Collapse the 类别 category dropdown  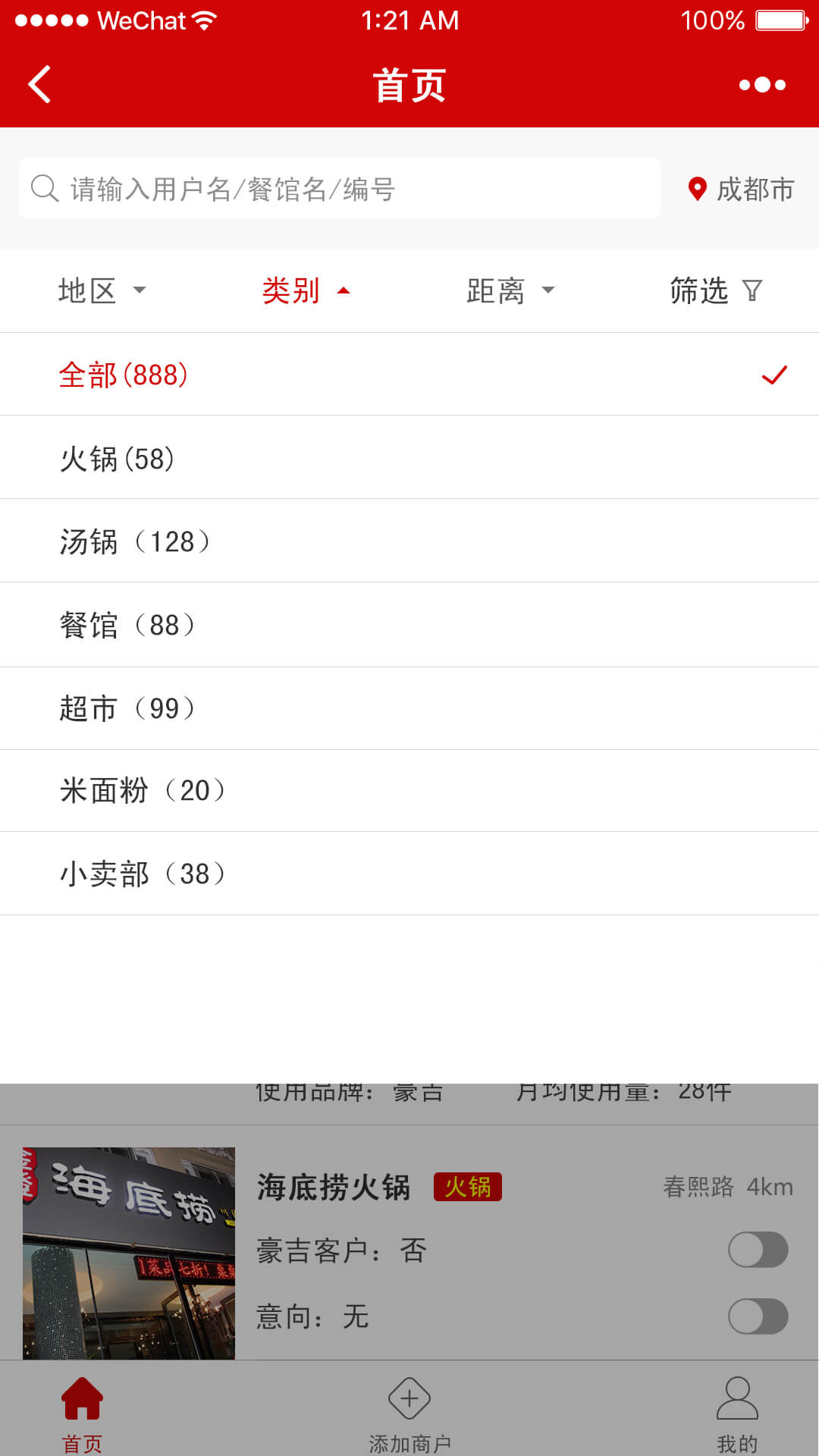(x=306, y=290)
